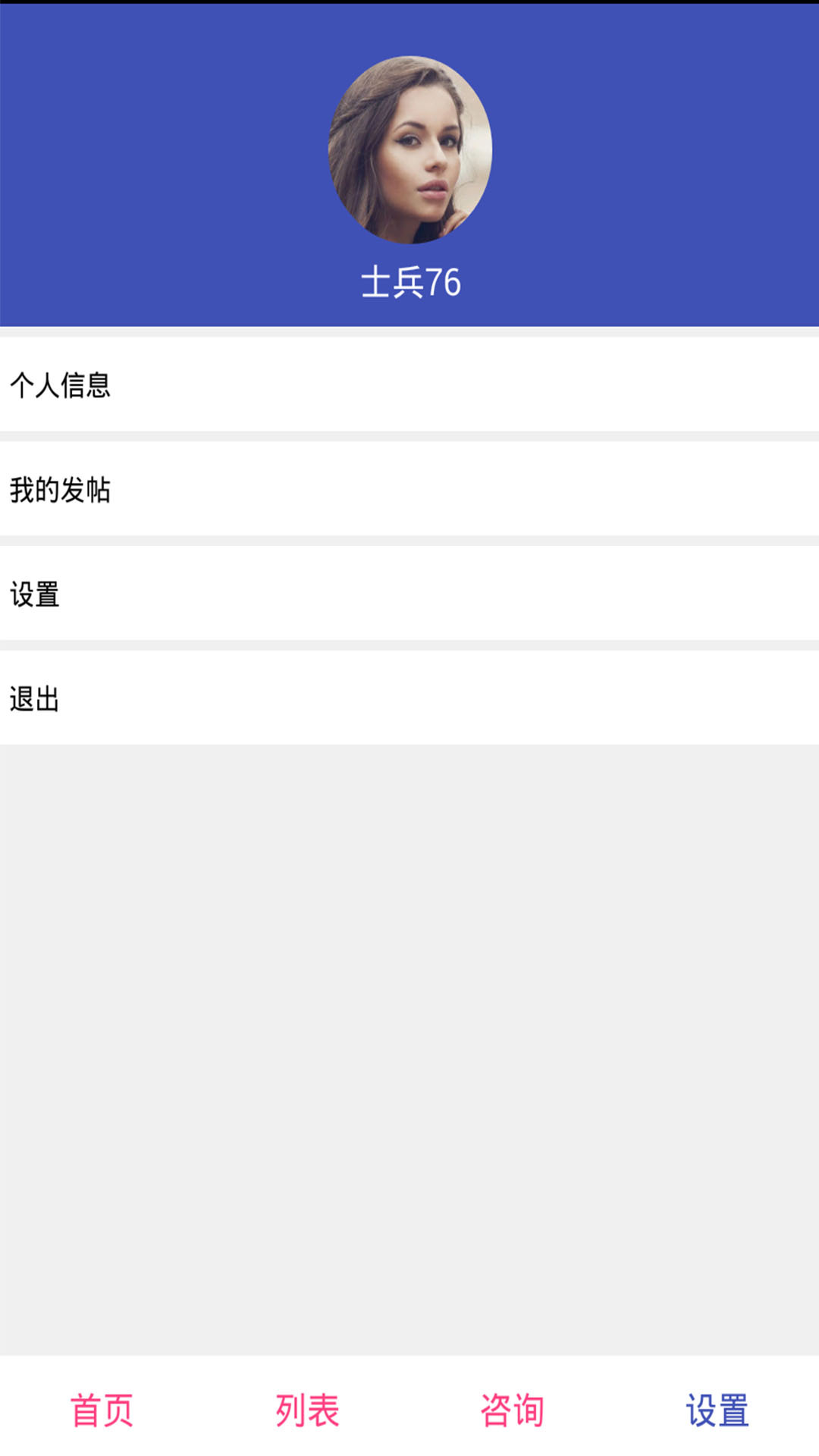Select the 设置 bottom tab
Viewport: 819px width, 1456px height.
[717, 1409]
